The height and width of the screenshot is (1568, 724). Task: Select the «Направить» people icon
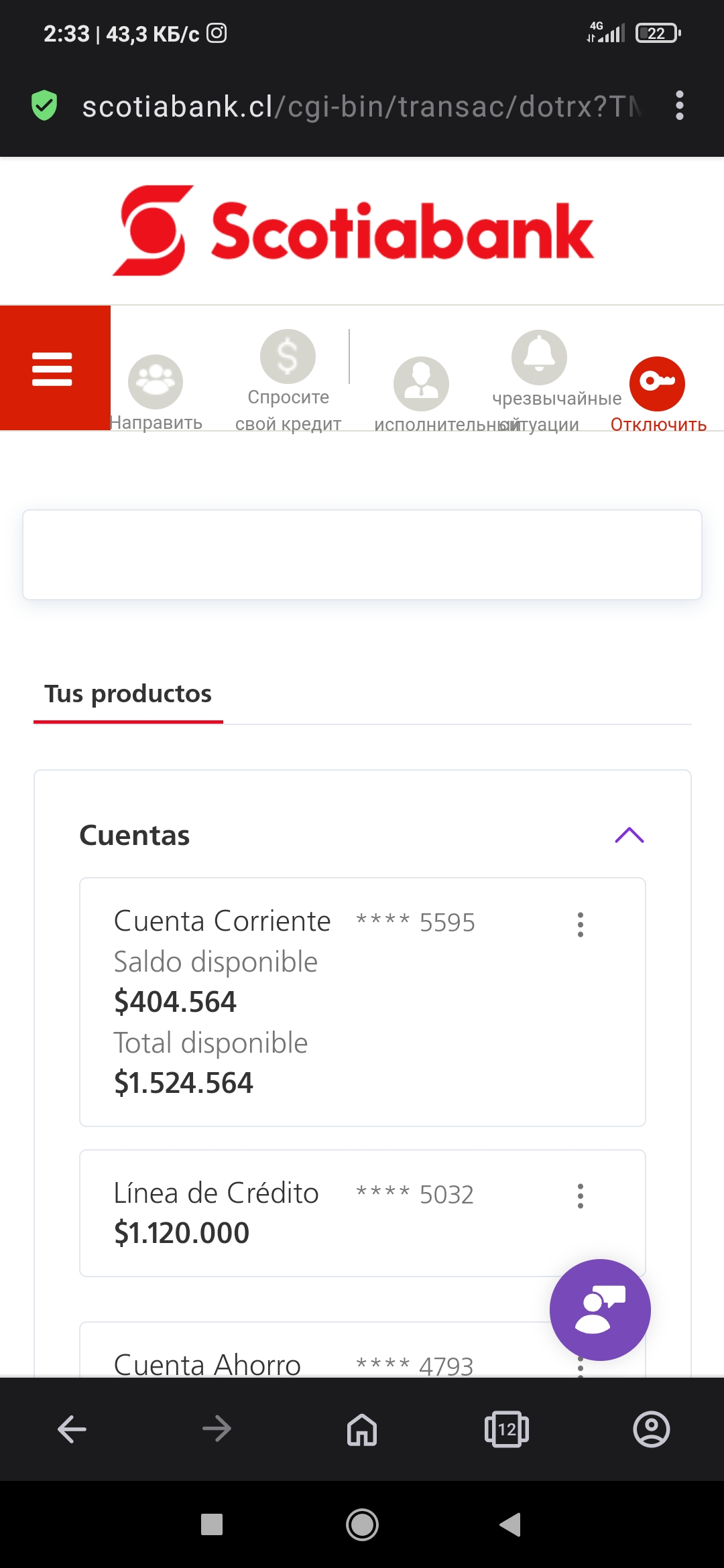156,381
